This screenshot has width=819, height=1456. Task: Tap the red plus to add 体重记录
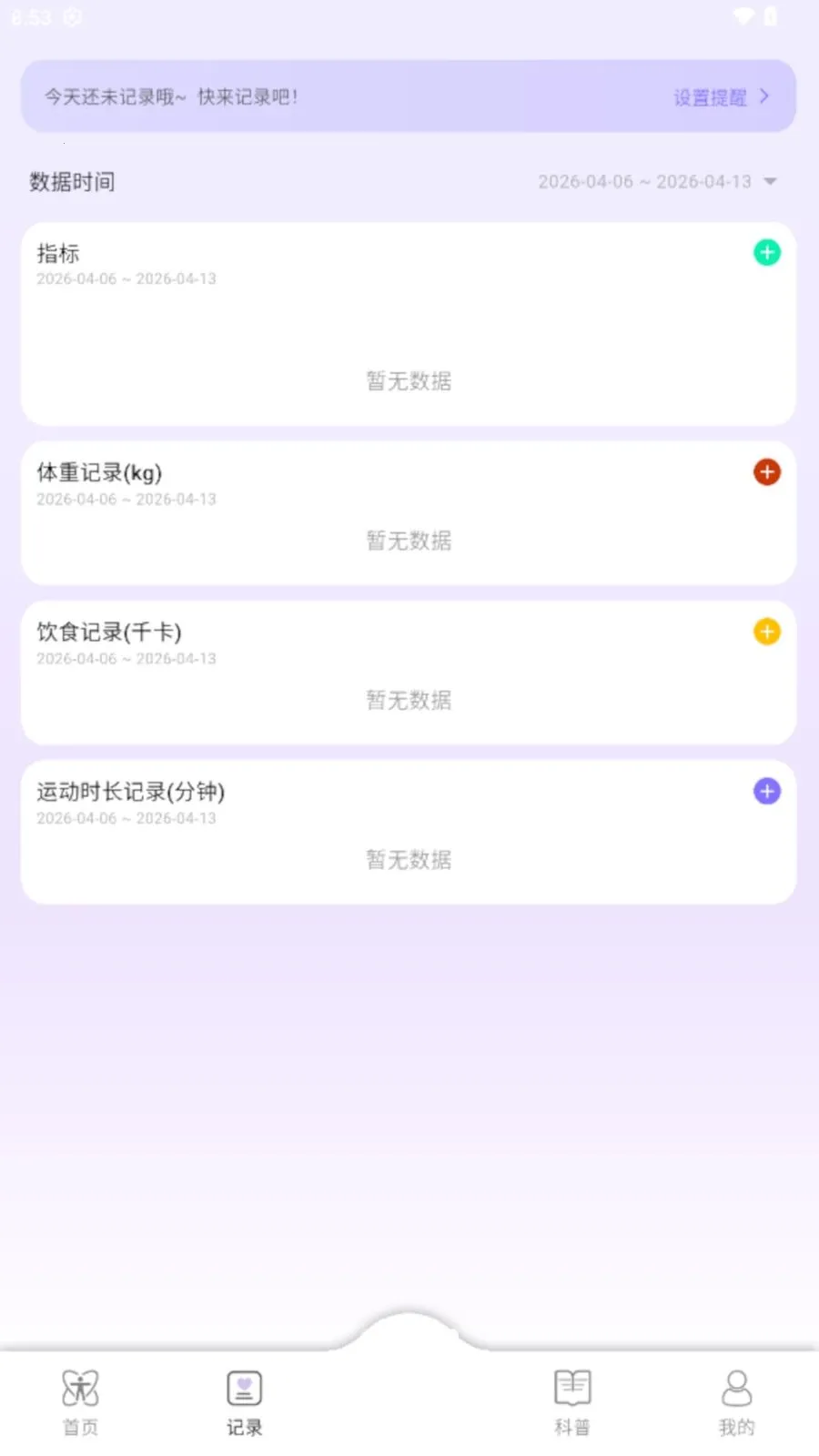[767, 471]
